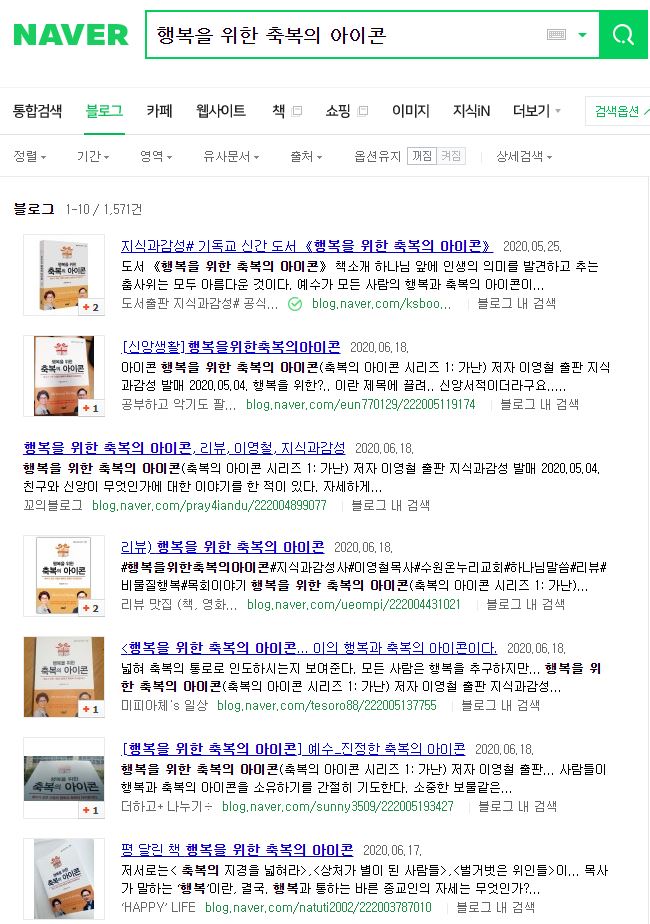Expand the 상세검색 dropdown
650x924 pixels.
click(x=524, y=157)
